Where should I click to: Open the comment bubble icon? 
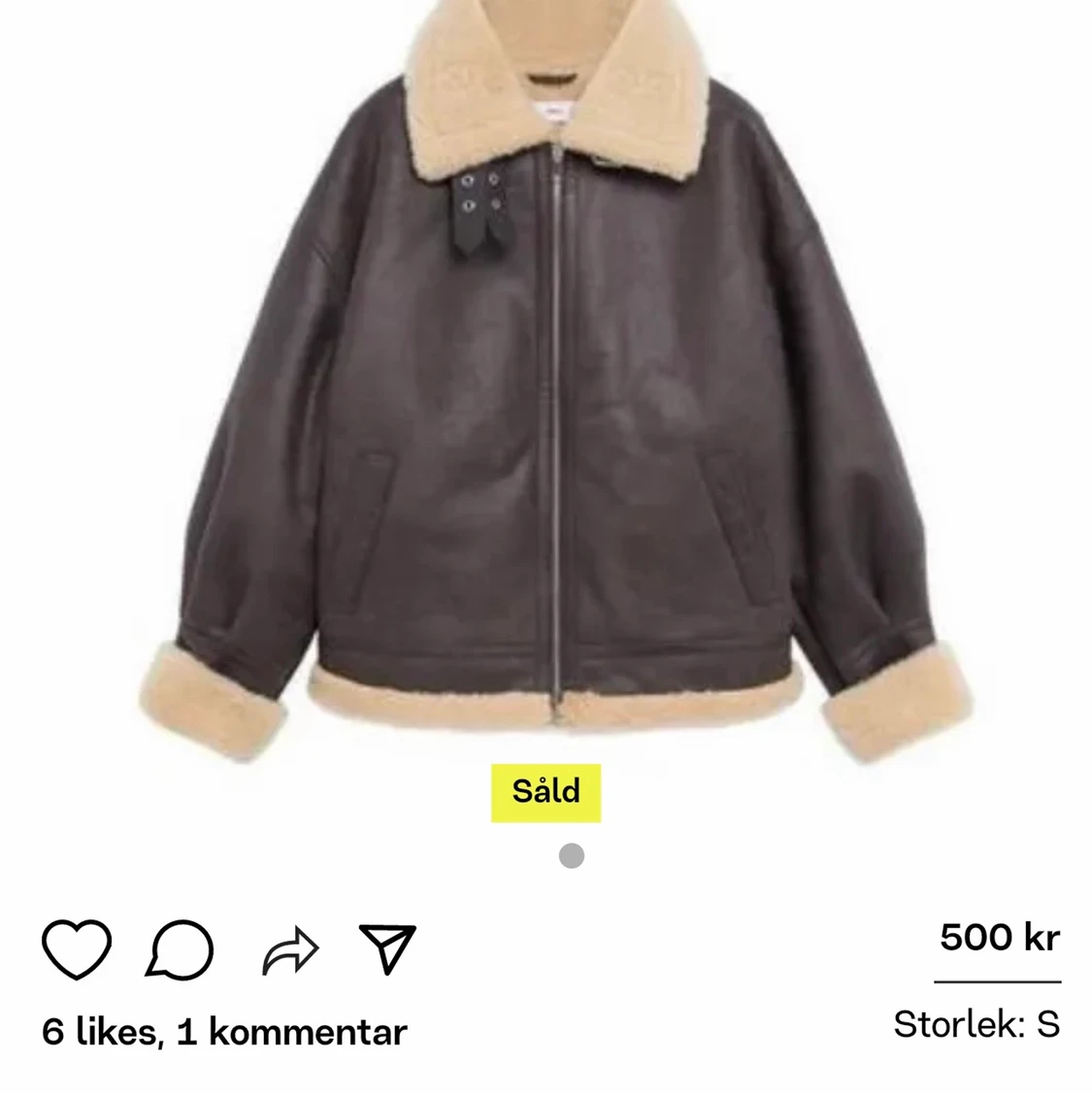click(180, 948)
